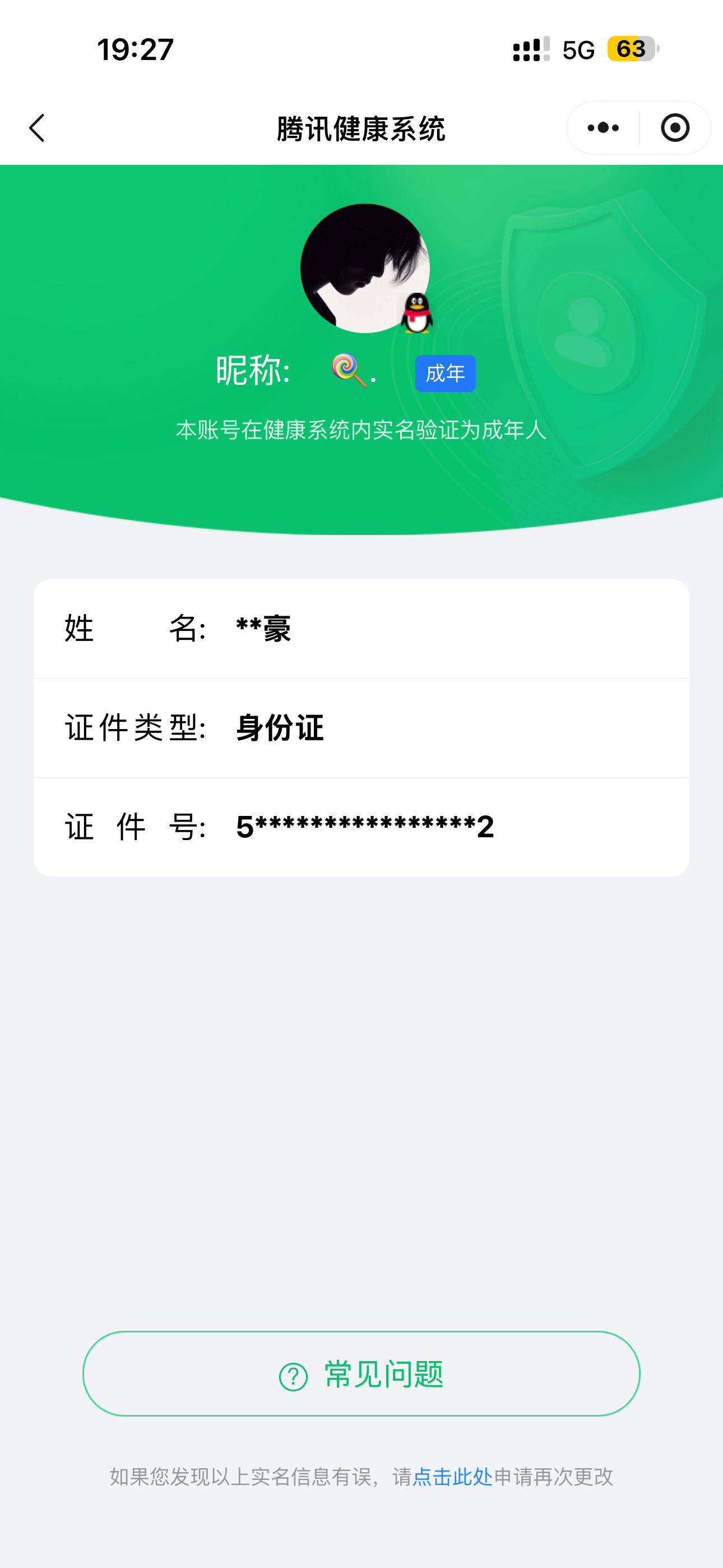Image resolution: width=723 pixels, height=1568 pixels.
Task: Expand the 证件类型 row
Action: click(x=361, y=727)
